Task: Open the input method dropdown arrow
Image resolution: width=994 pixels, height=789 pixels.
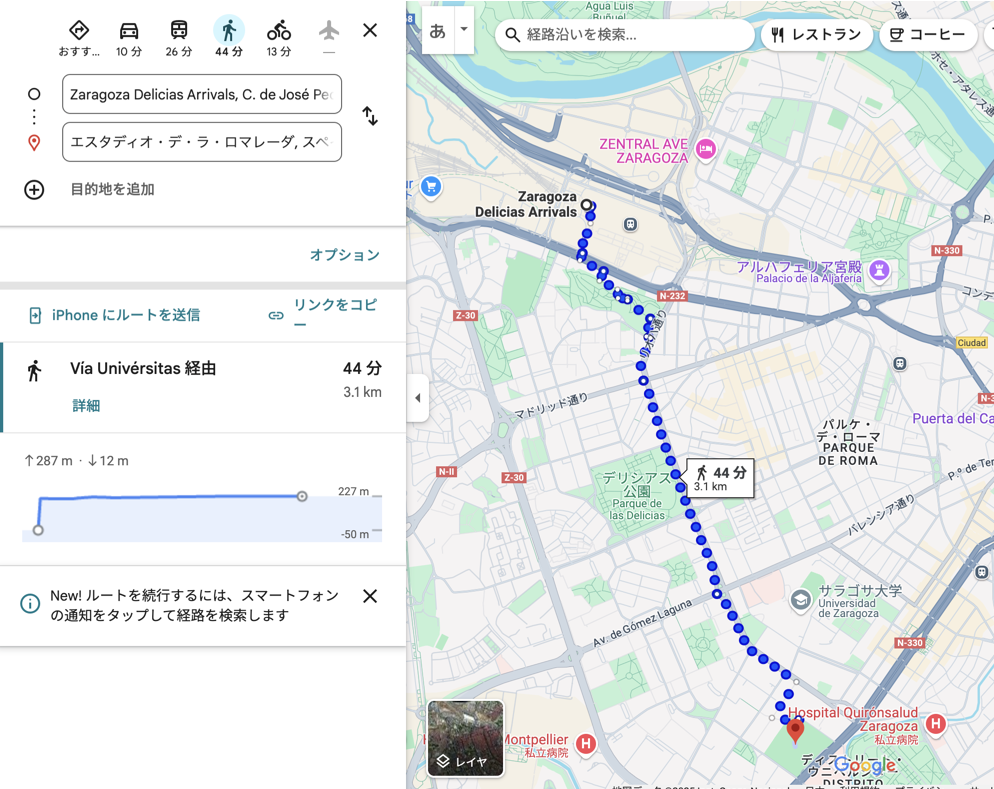Action: point(463,30)
